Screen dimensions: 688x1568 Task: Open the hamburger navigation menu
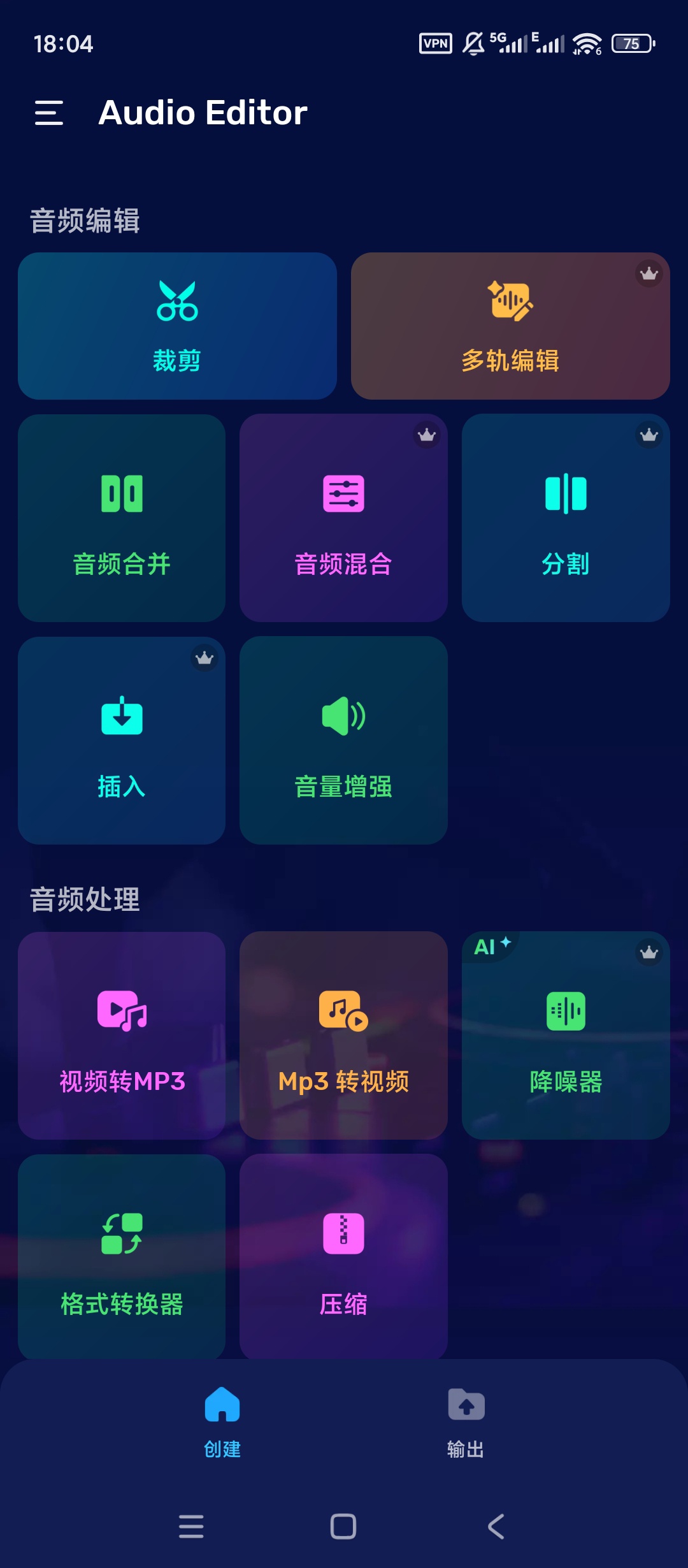click(x=50, y=113)
